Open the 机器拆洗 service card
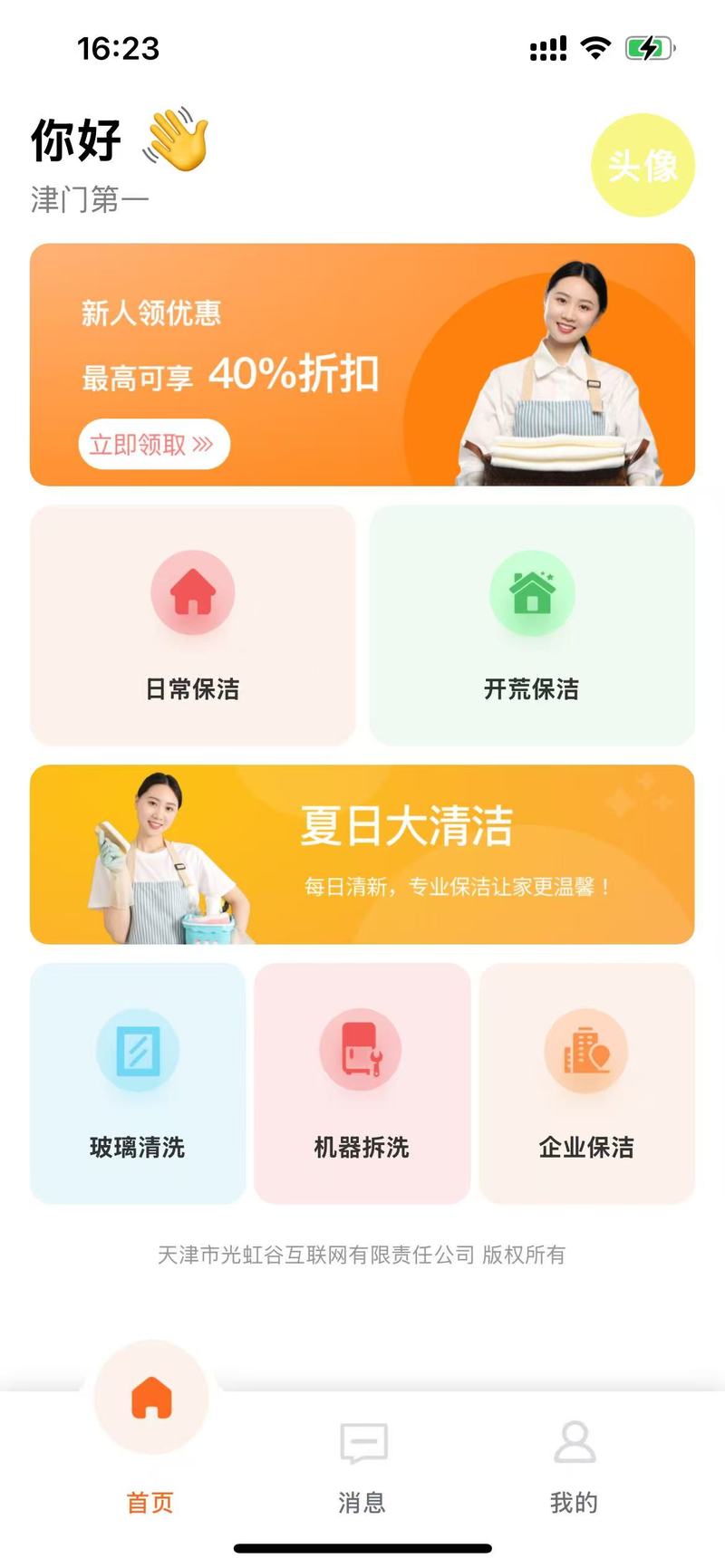725x1568 pixels. [x=362, y=1083]
